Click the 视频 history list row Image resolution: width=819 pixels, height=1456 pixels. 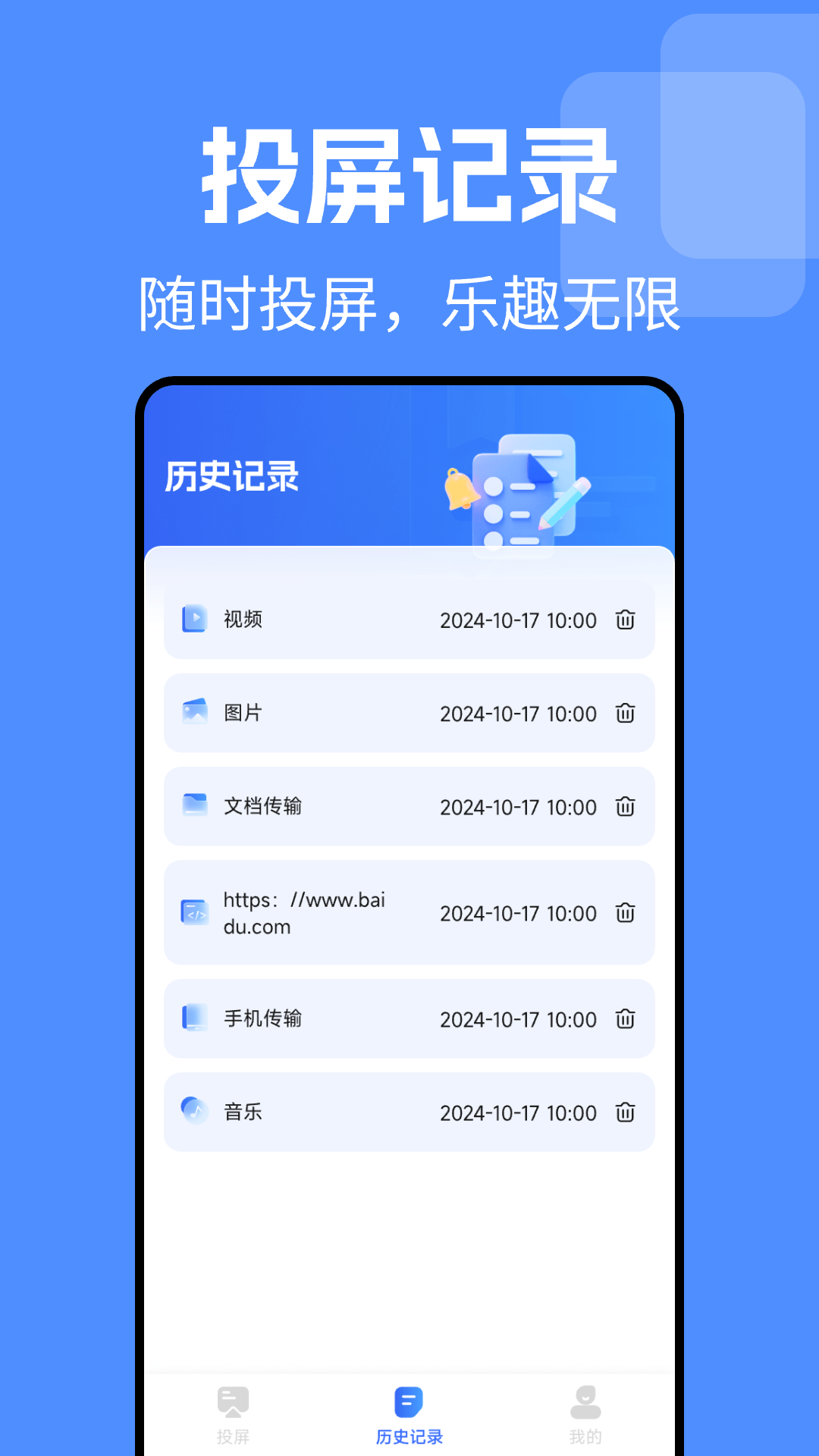click(x=341, y=620)
